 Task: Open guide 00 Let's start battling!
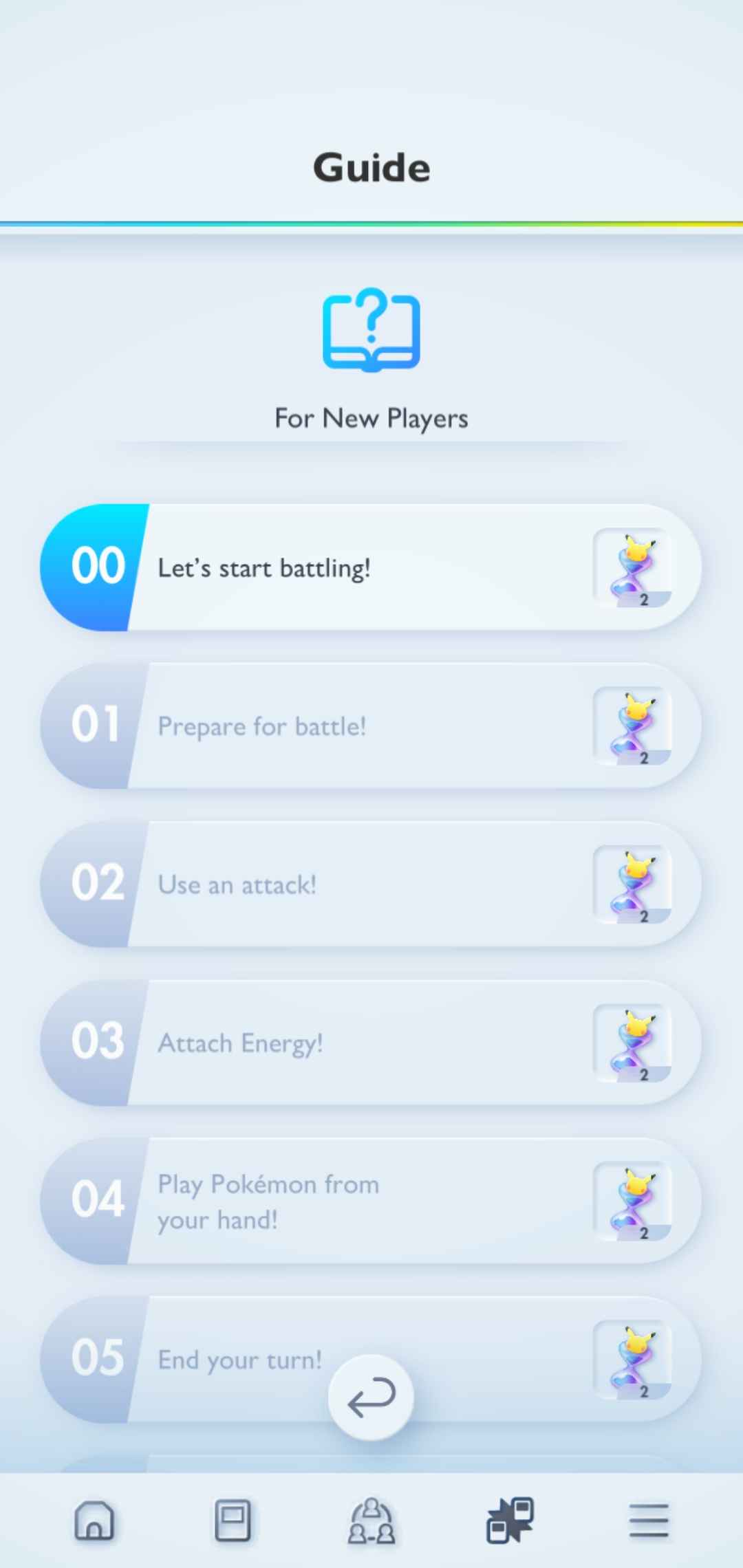370,568
